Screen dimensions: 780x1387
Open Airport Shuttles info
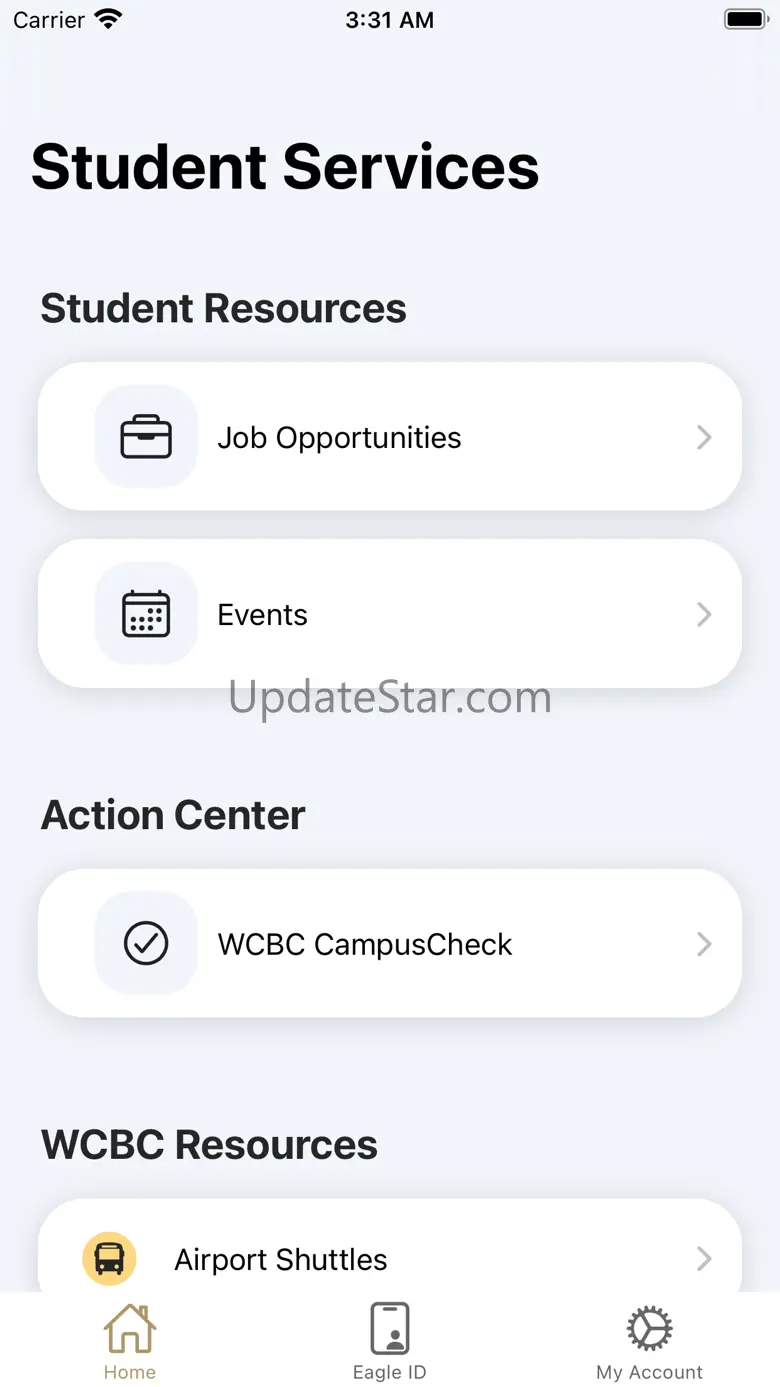(x=389, y=1258)
